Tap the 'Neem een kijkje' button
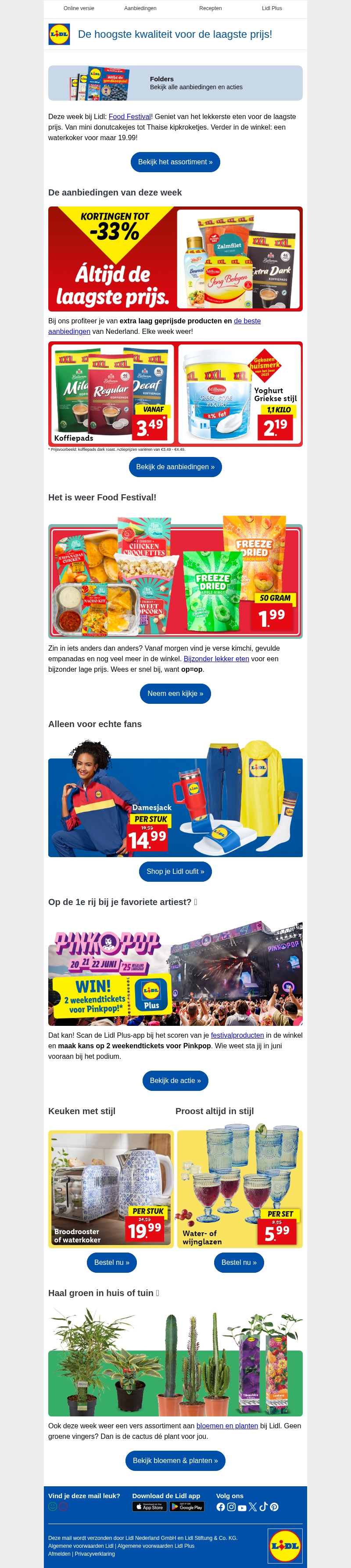The height and width of the screenshot is (1568, 351). 175,693
